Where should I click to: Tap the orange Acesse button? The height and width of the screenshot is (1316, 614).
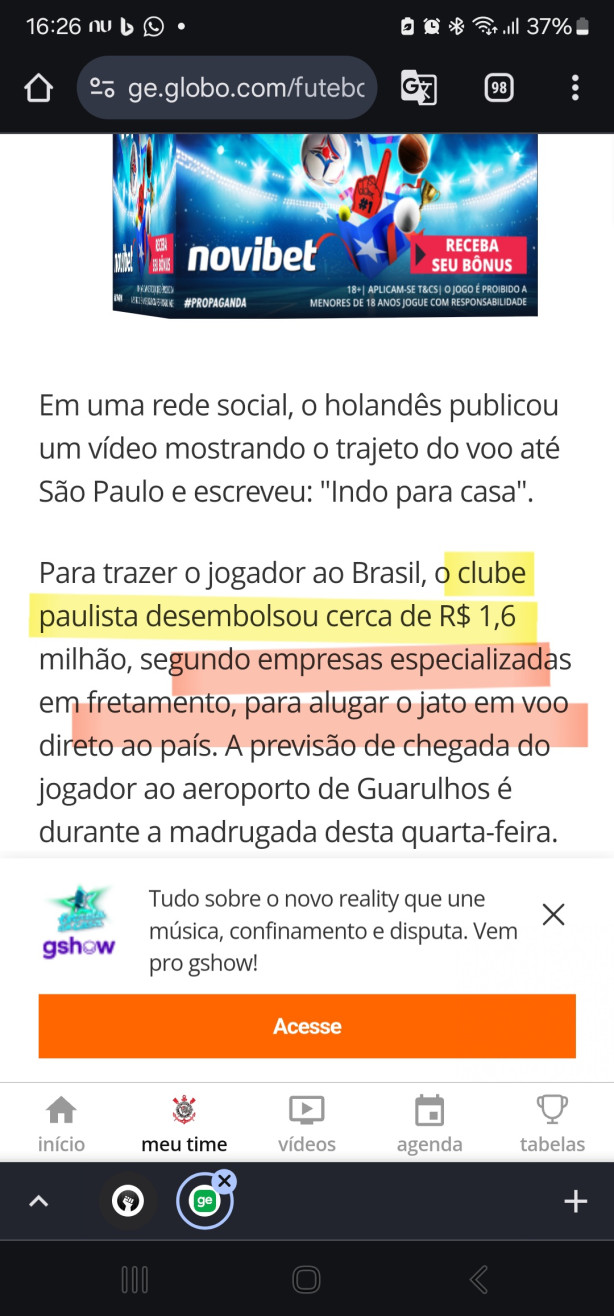(307, 1026)
